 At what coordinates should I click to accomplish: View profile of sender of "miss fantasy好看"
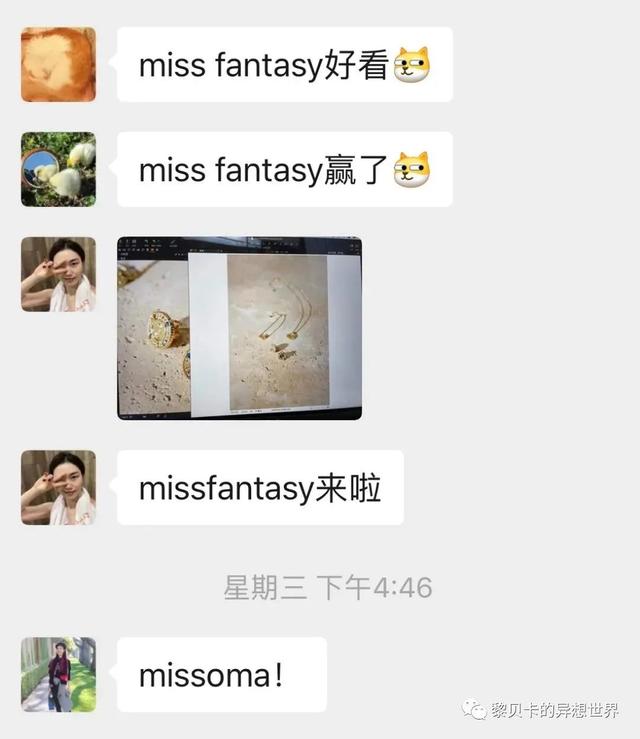click(59, 64)
